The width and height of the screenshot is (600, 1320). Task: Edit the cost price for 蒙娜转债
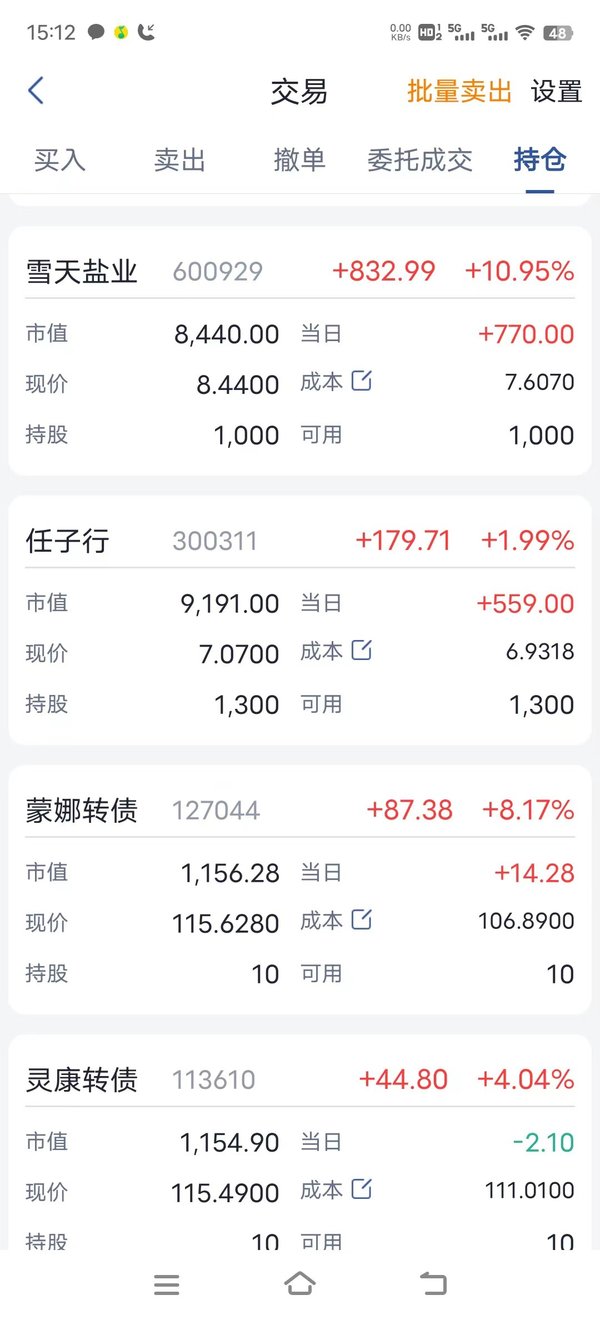click(361, 920)
